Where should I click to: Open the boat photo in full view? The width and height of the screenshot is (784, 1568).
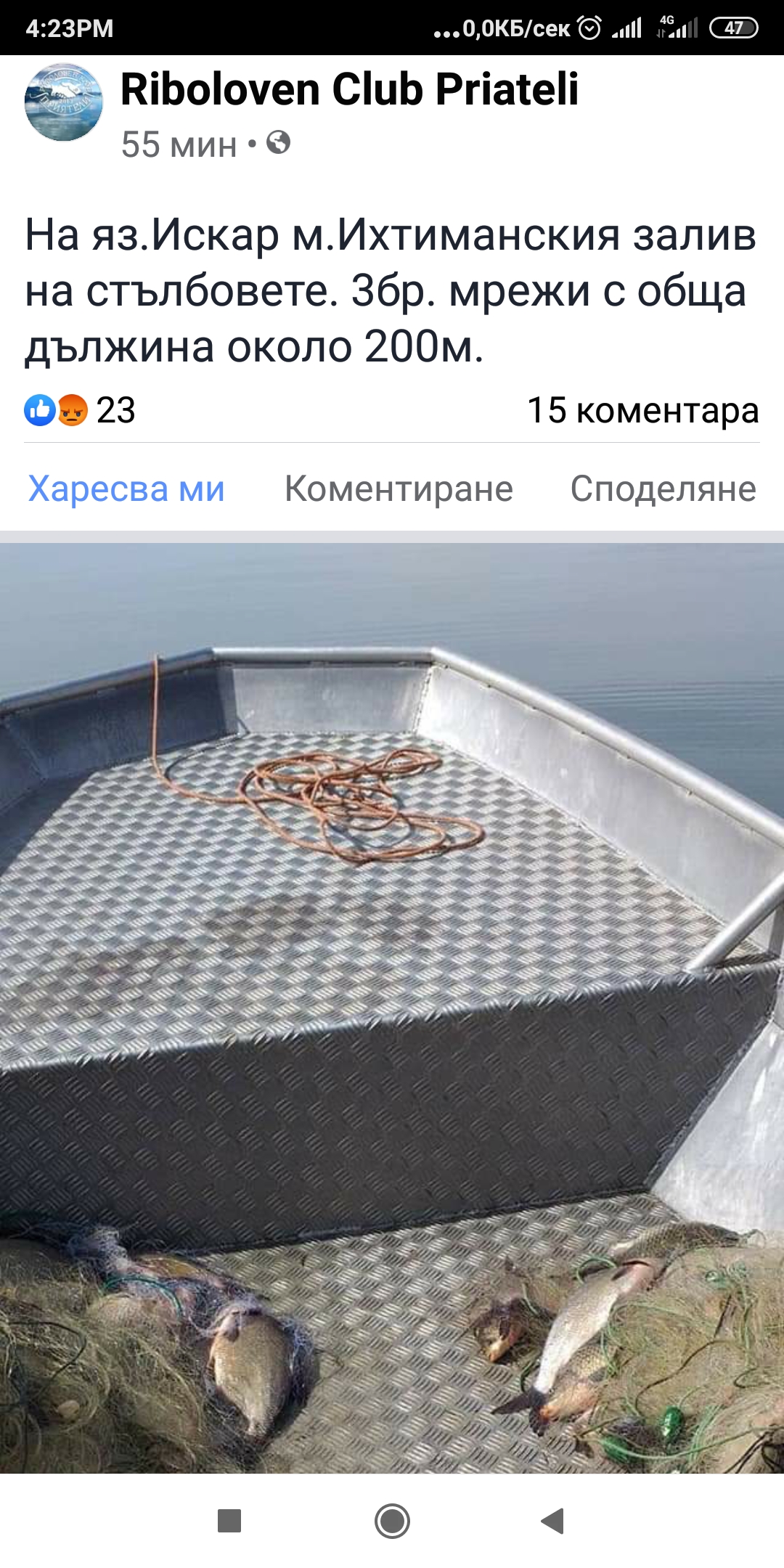[392, 1008]
